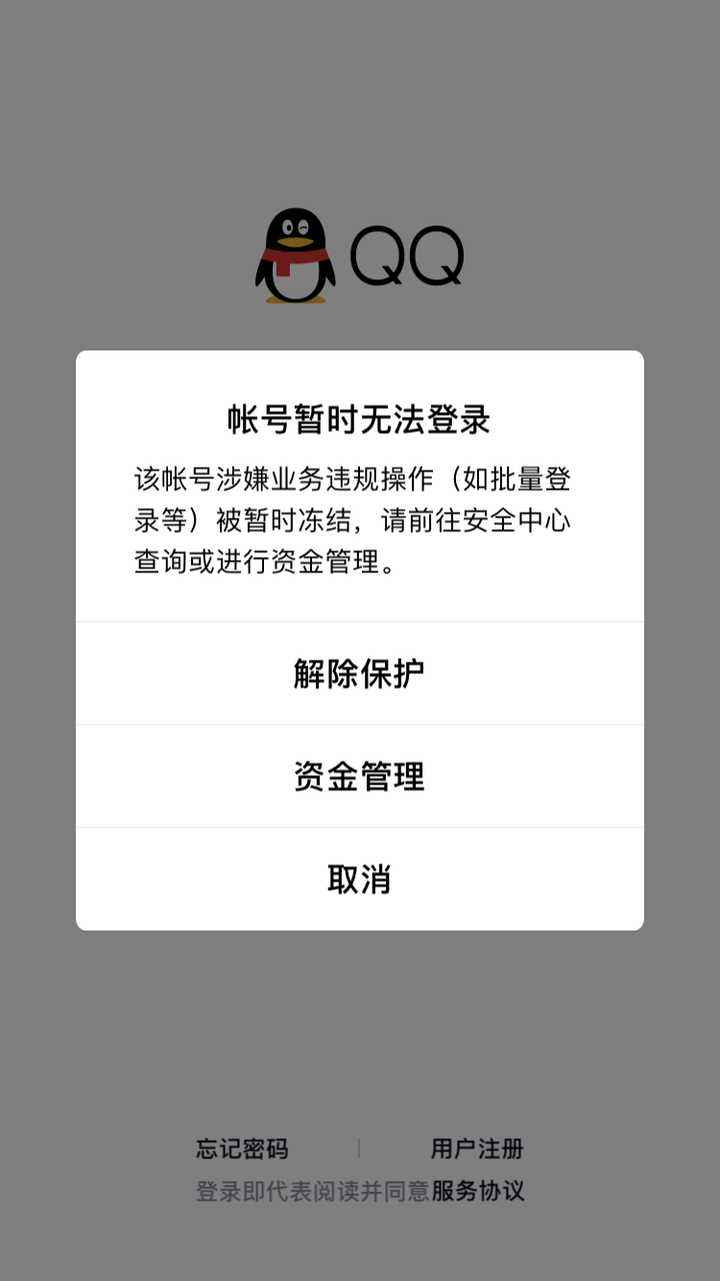Click 用户注册 (user registration)
The image size is (720, 1281).
pyautogui.click(x=476, y=1150)
